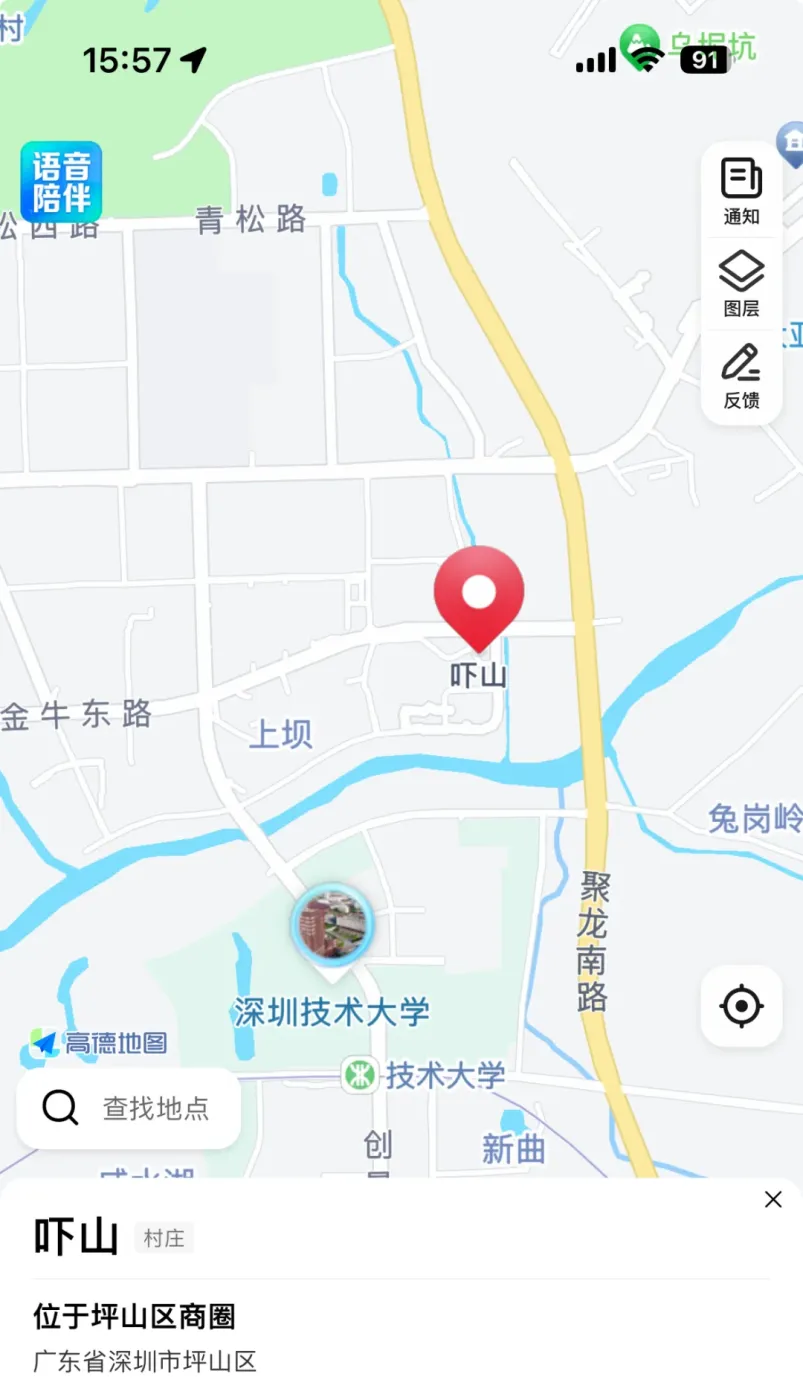
Task: Open the 通知 notifications panel
Action: tap(741, 191)
